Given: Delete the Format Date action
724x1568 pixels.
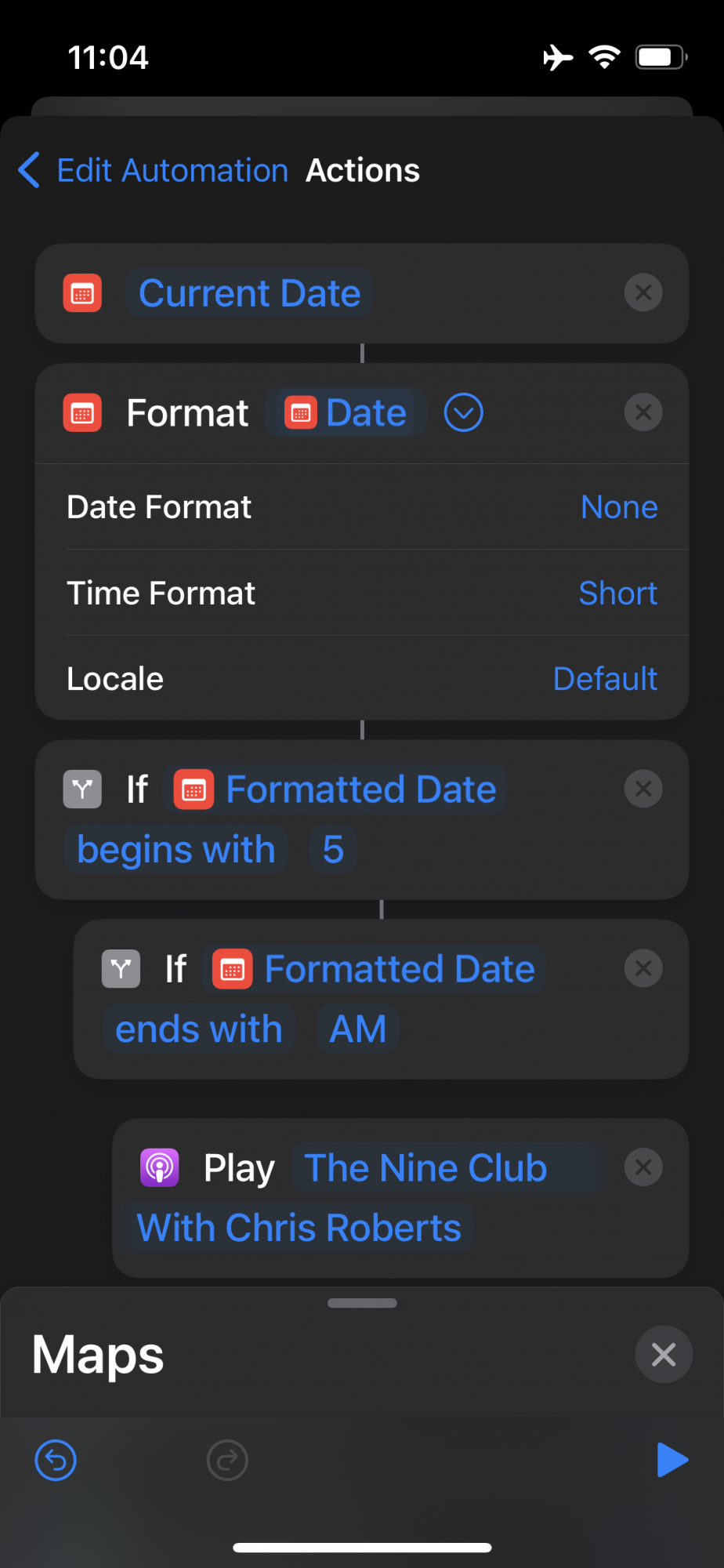Looking at the screenshot, I should pyautogui.click(x=643, y=412).
